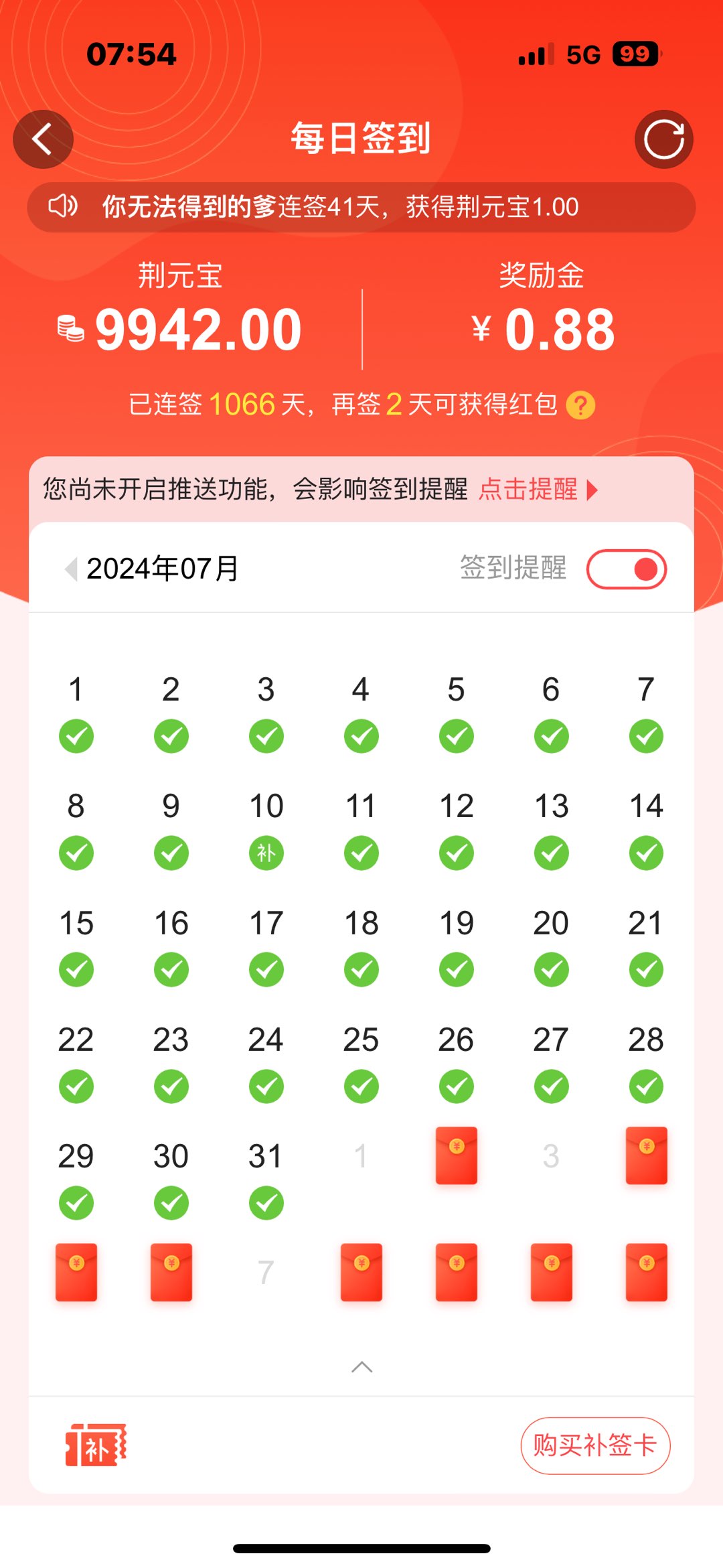
Task: Open the red packet rules question mark
Action: coord(580,406)
